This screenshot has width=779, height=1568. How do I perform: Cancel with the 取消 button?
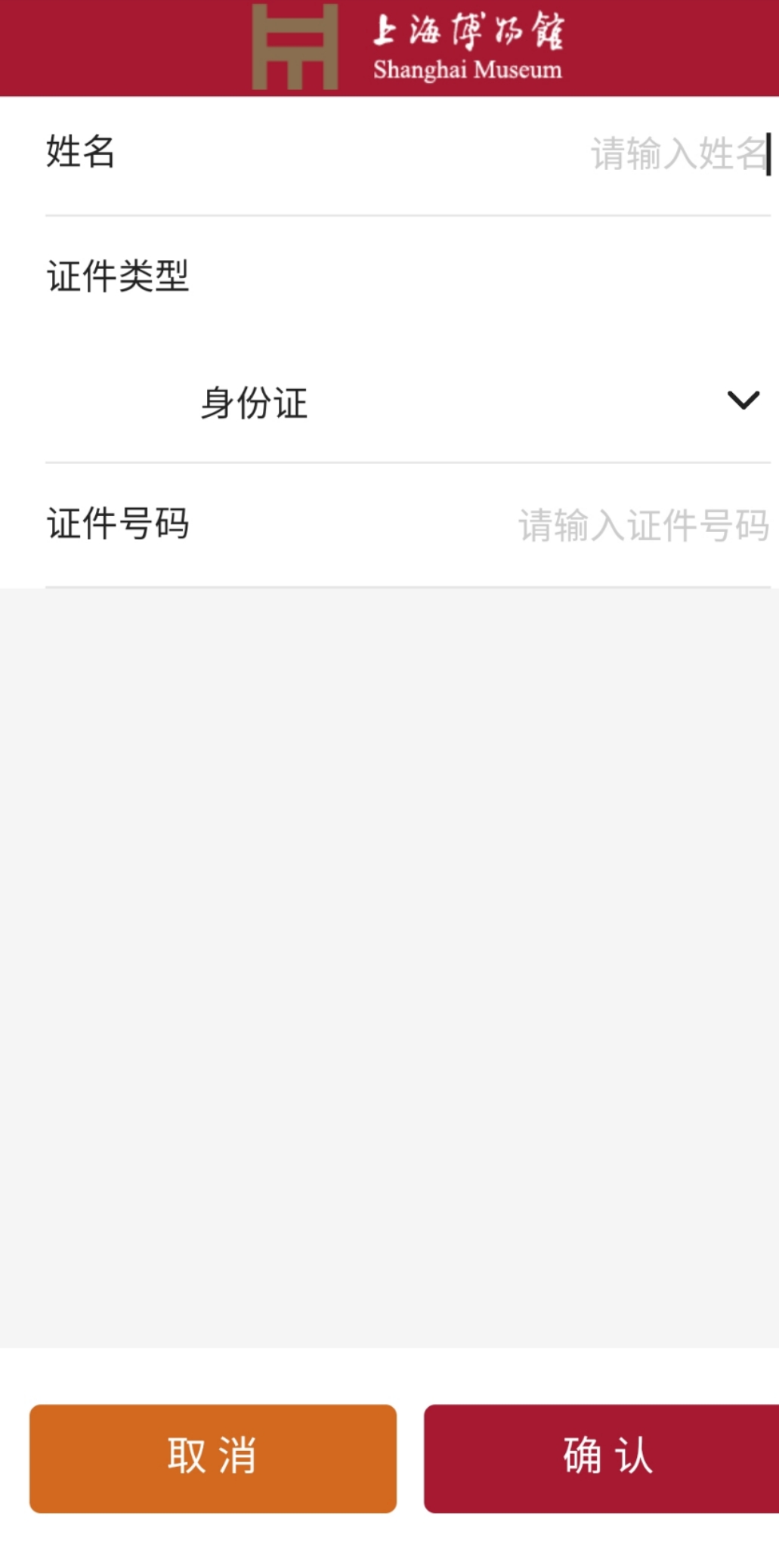tap(213, 1458)
